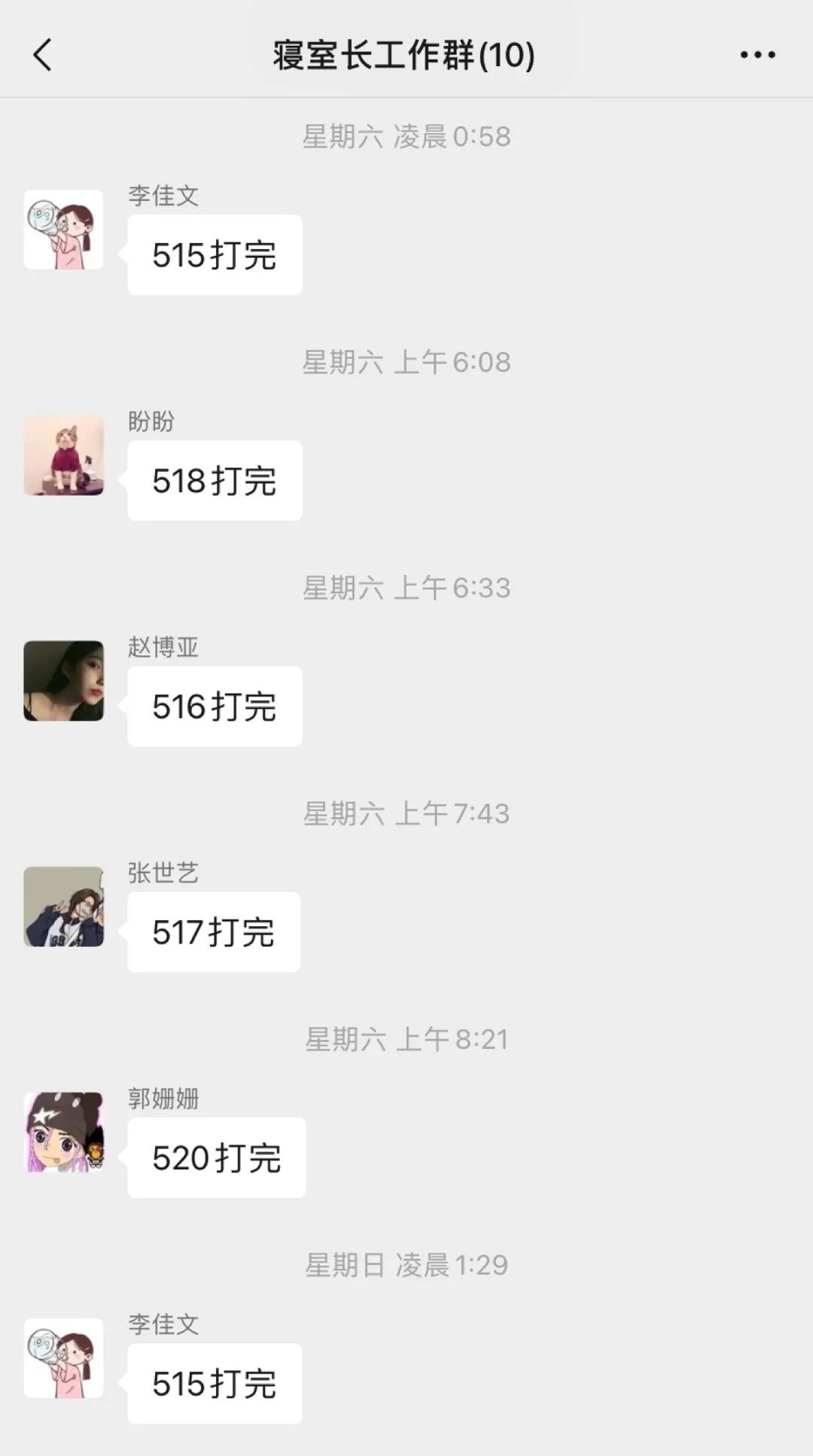
Task: Tap 李佳文's avatar on the 0:58 message
Action: pyautogui.click(x=64, y=229)
